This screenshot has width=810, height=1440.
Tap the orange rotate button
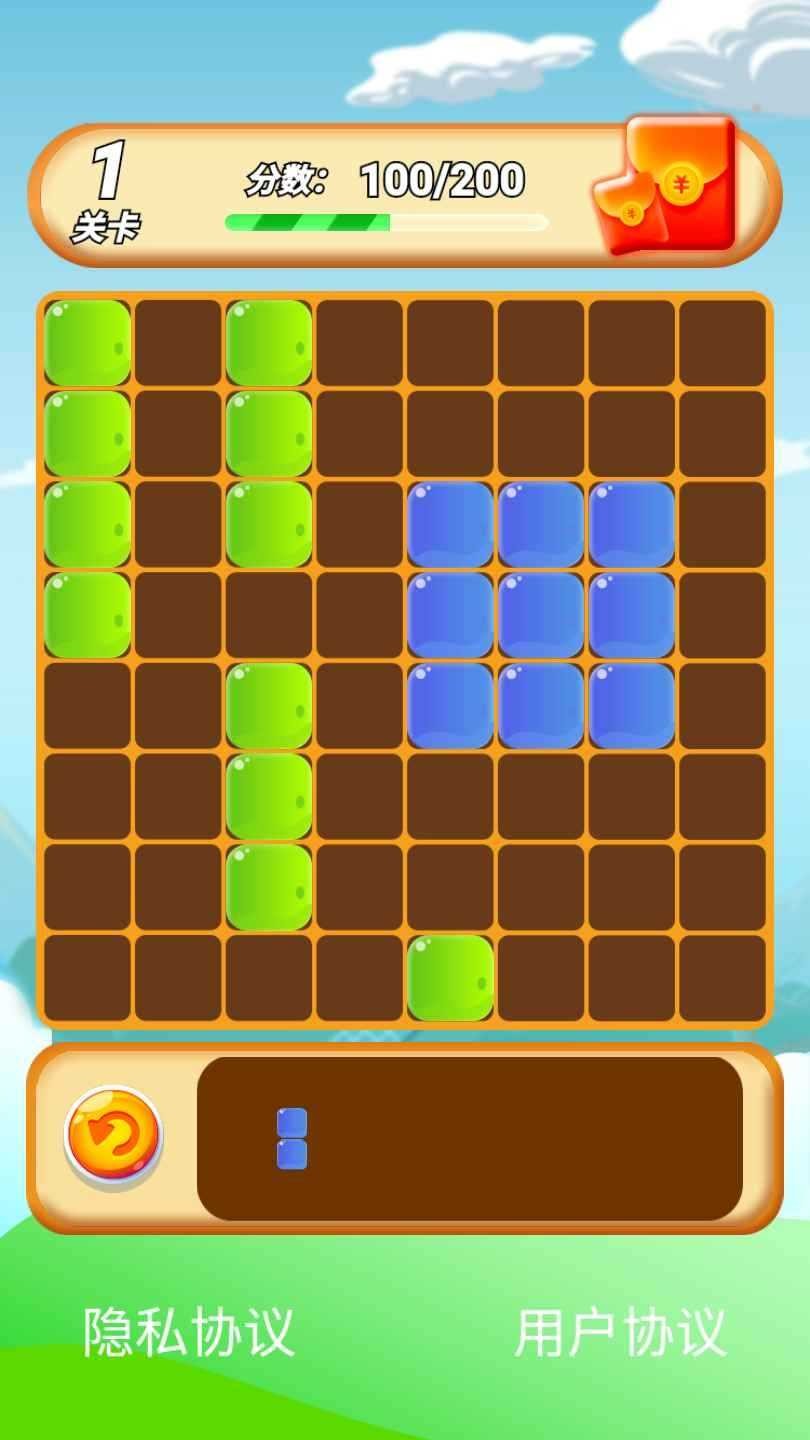pos(113,1137)
